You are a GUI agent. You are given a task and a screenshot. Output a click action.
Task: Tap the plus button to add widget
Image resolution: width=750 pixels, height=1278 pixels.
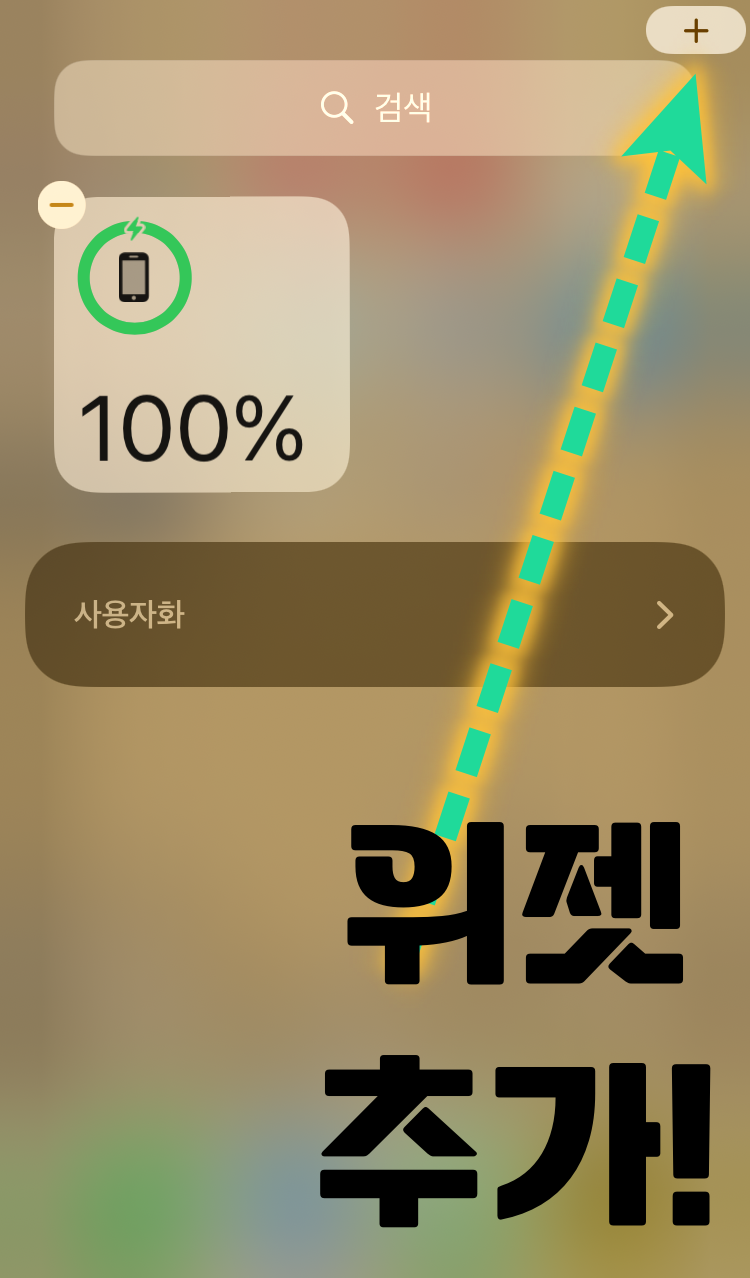pyautogui.click(x=696, y=30)
